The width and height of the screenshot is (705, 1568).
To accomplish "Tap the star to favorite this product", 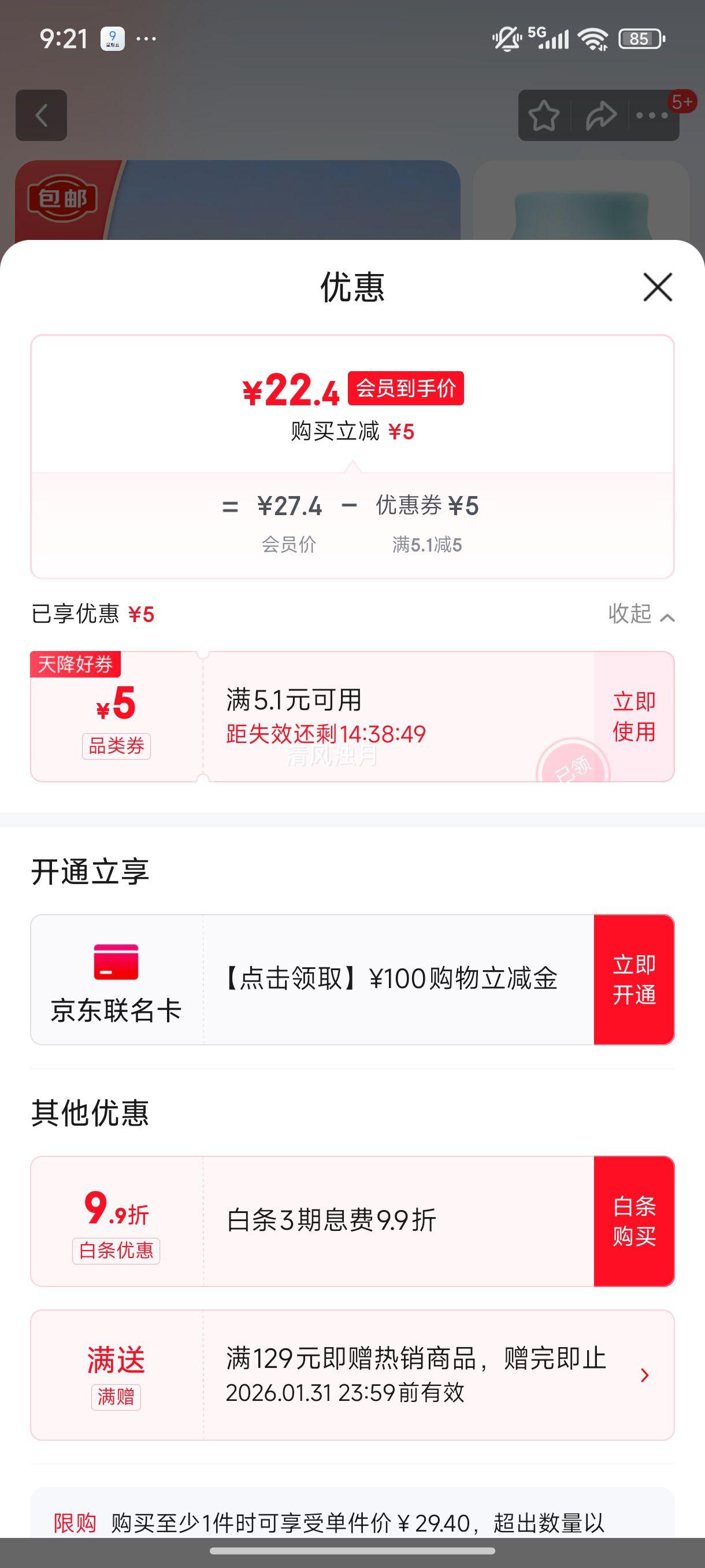I will [x=543, y=116].
